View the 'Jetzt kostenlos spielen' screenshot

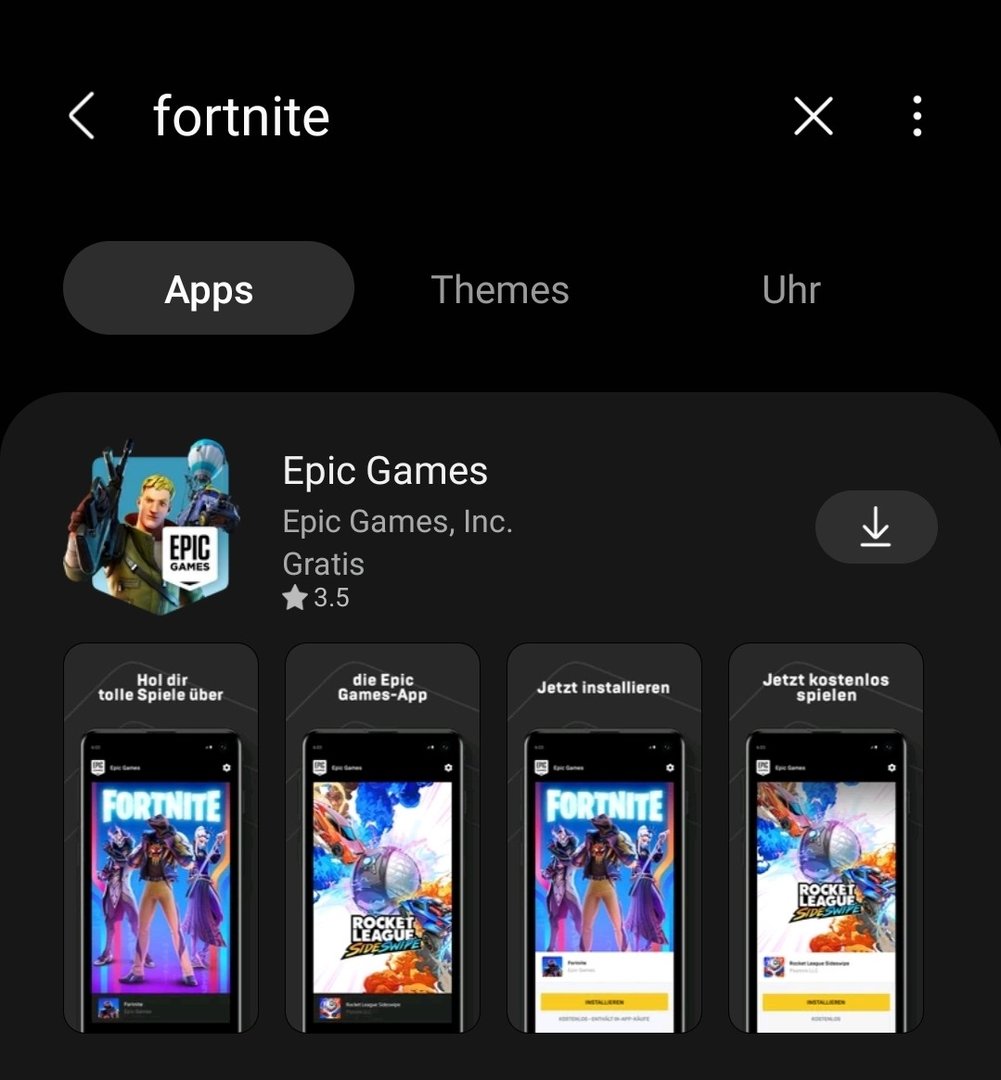pyautogui.click(x=826, y=838)
